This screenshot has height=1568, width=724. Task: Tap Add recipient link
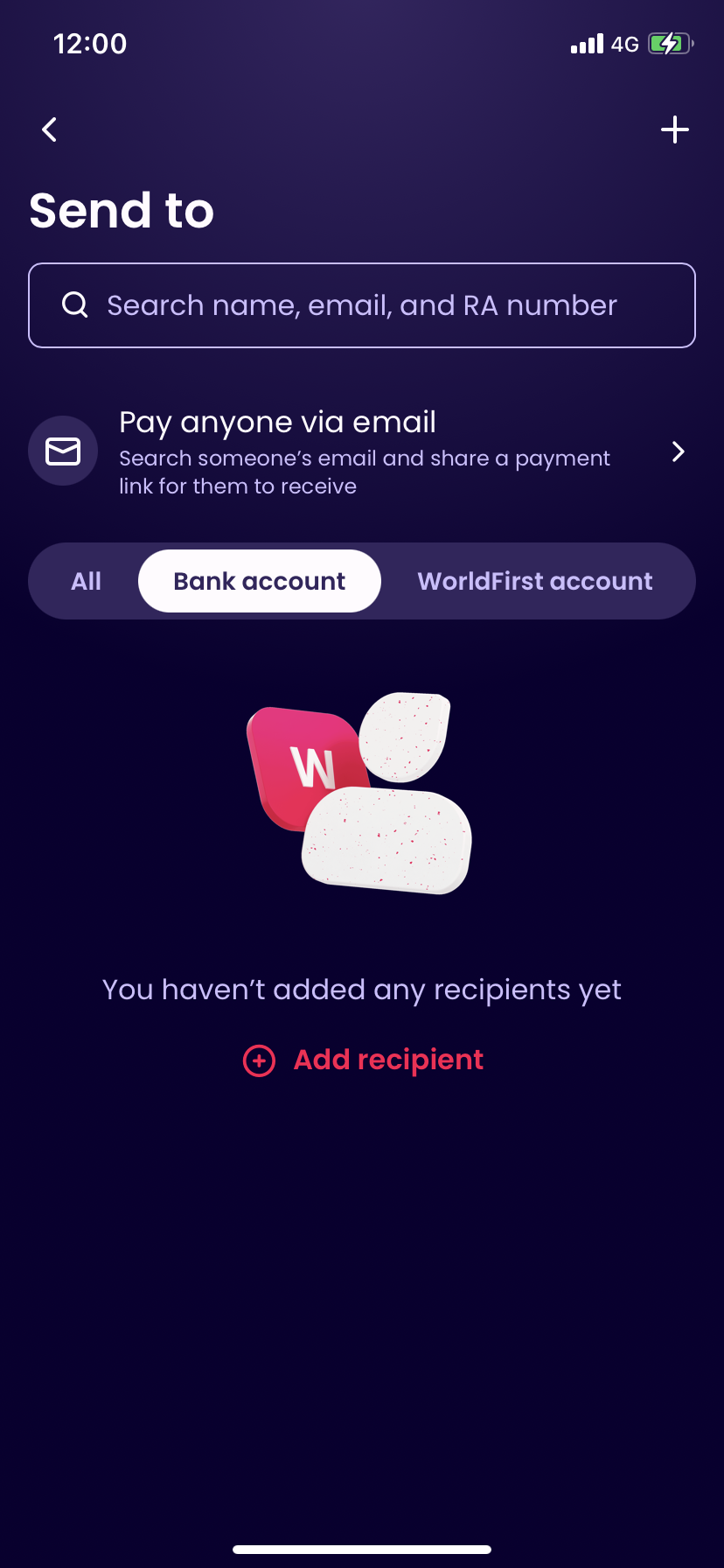(363, 1060)
